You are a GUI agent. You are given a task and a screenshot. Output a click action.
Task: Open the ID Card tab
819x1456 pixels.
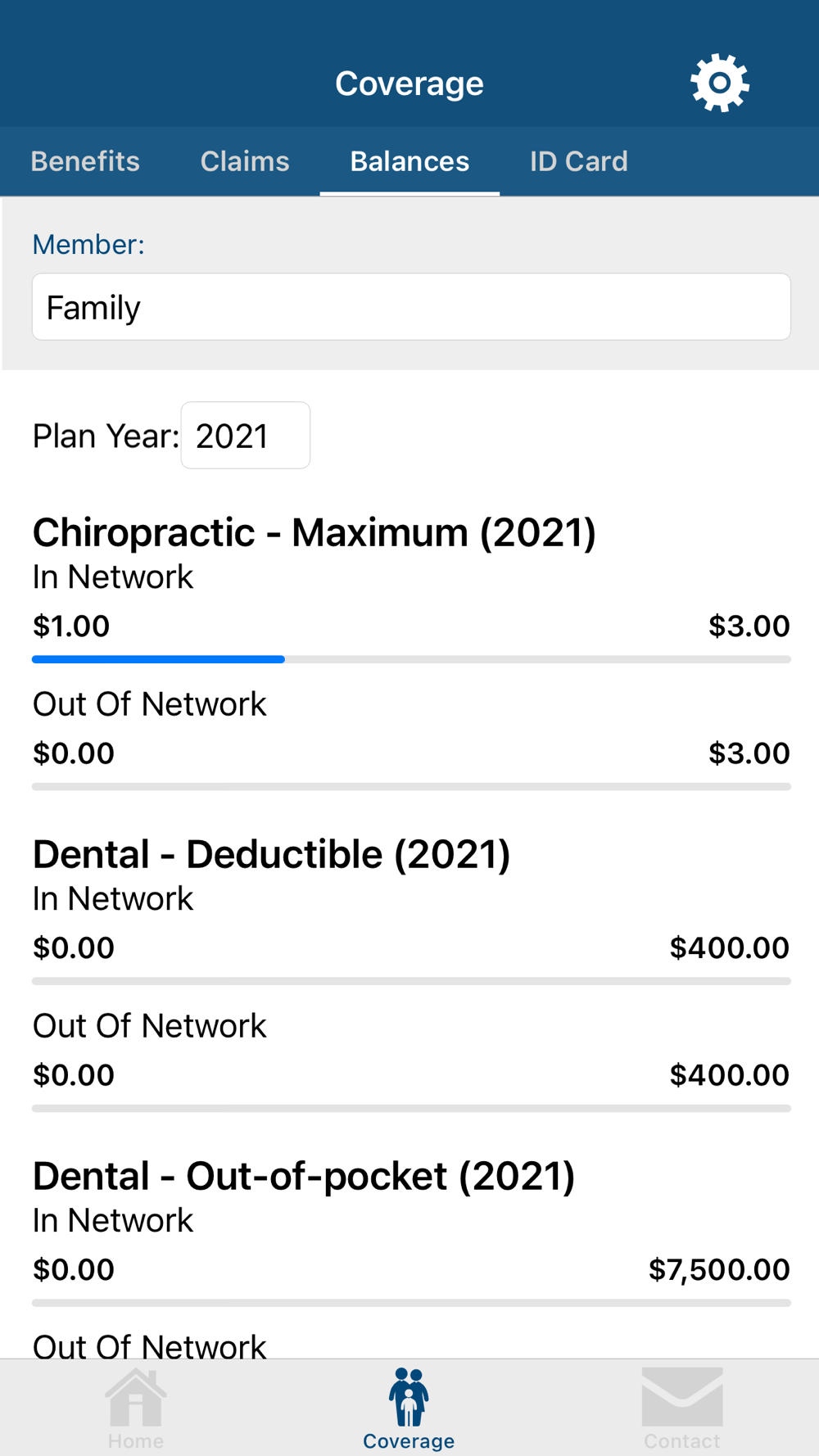[578, 161]
